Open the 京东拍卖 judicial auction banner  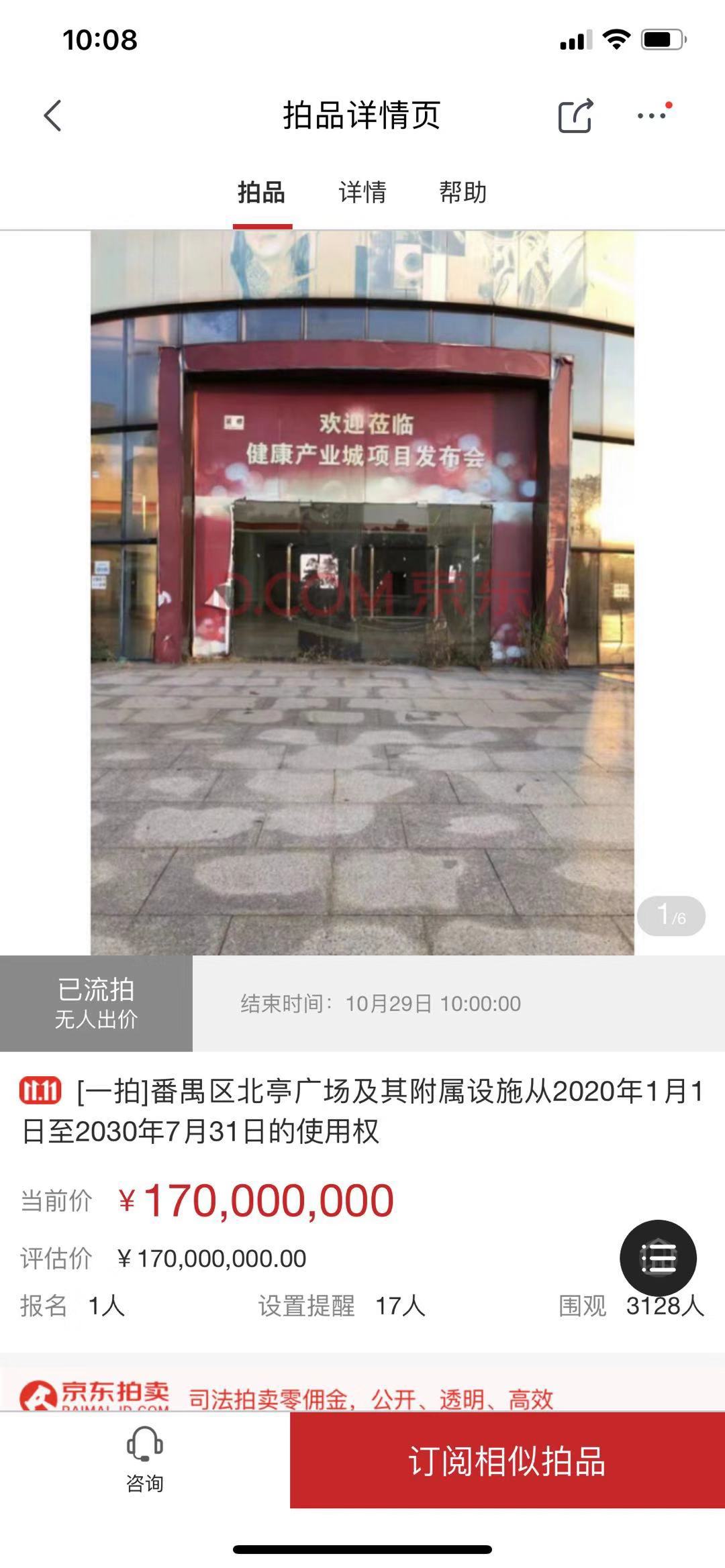click(289, 1397)
